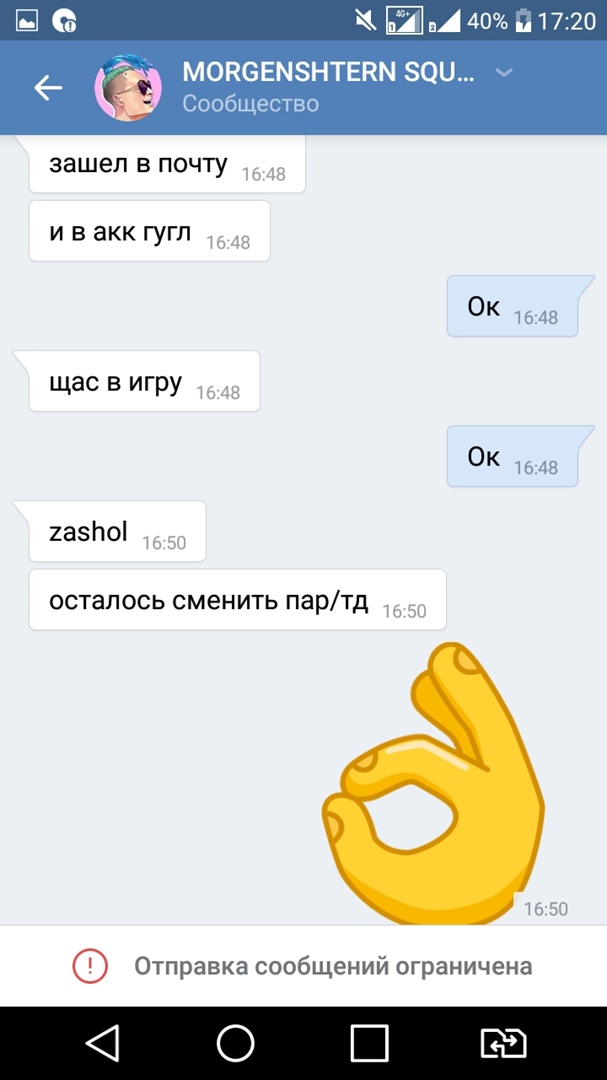This screenshot has height=1080, width=607.
Task: Open the Android recent apps view
Action: 369,1043
